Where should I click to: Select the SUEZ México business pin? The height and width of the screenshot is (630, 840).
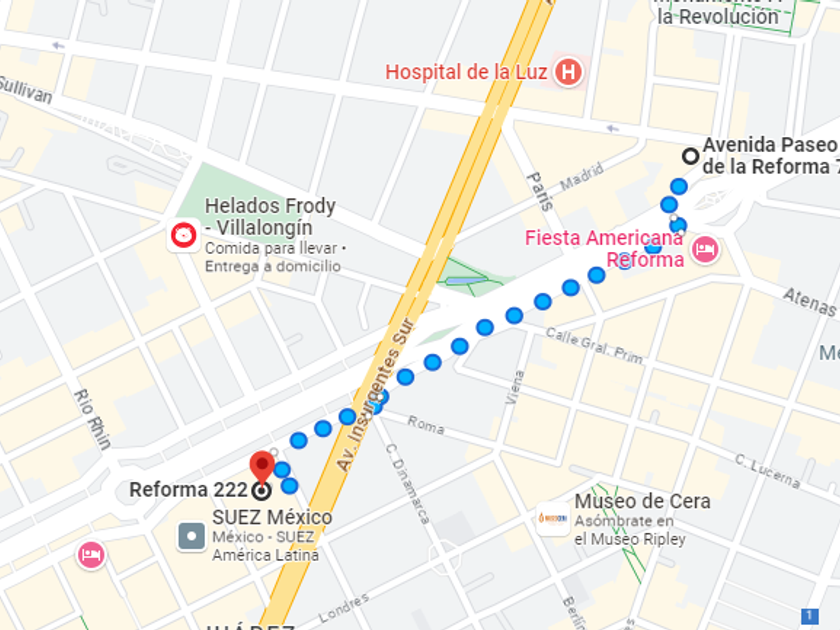click(191, 536)
